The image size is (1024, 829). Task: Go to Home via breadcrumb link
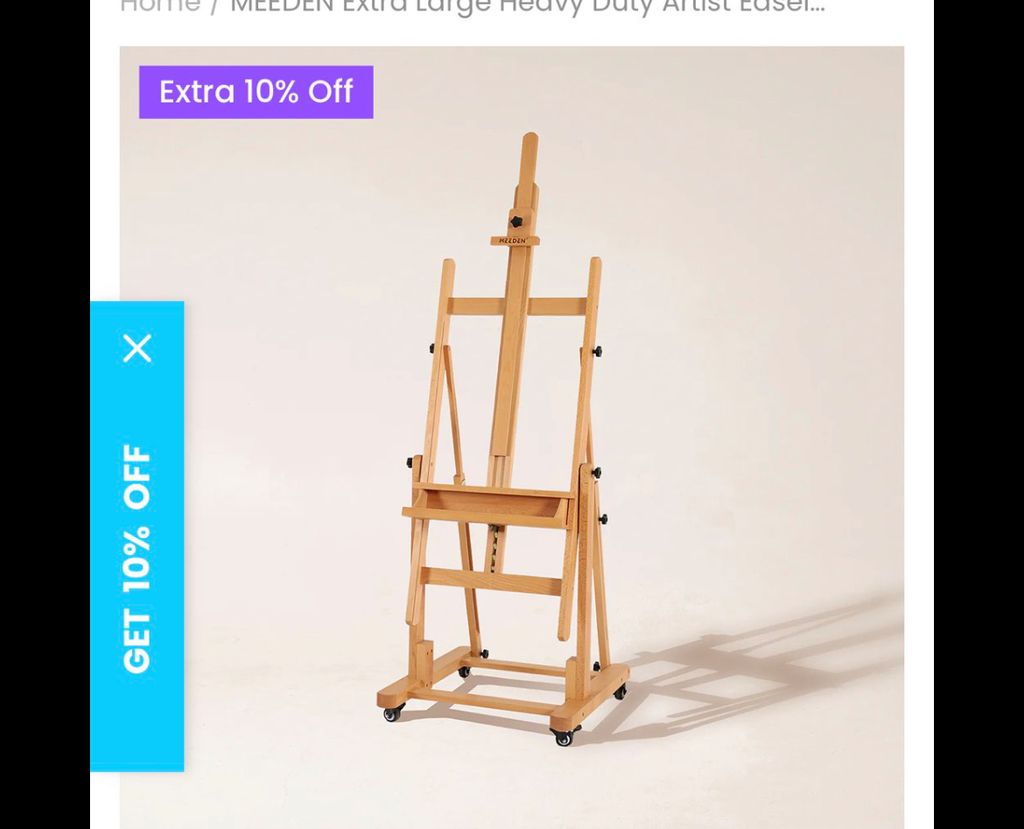click(160, 7)
